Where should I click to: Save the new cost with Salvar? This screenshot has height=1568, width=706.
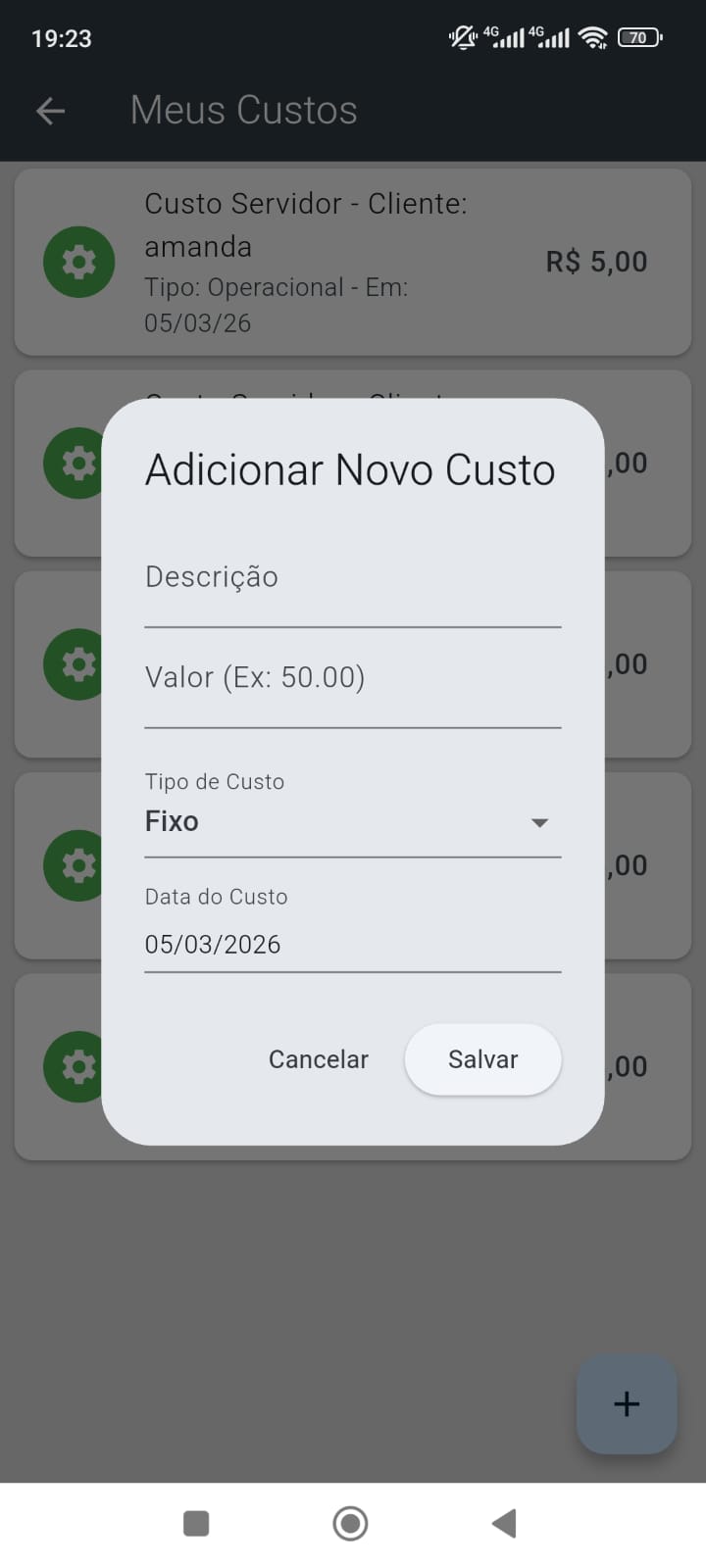[x=482, y=1059]
